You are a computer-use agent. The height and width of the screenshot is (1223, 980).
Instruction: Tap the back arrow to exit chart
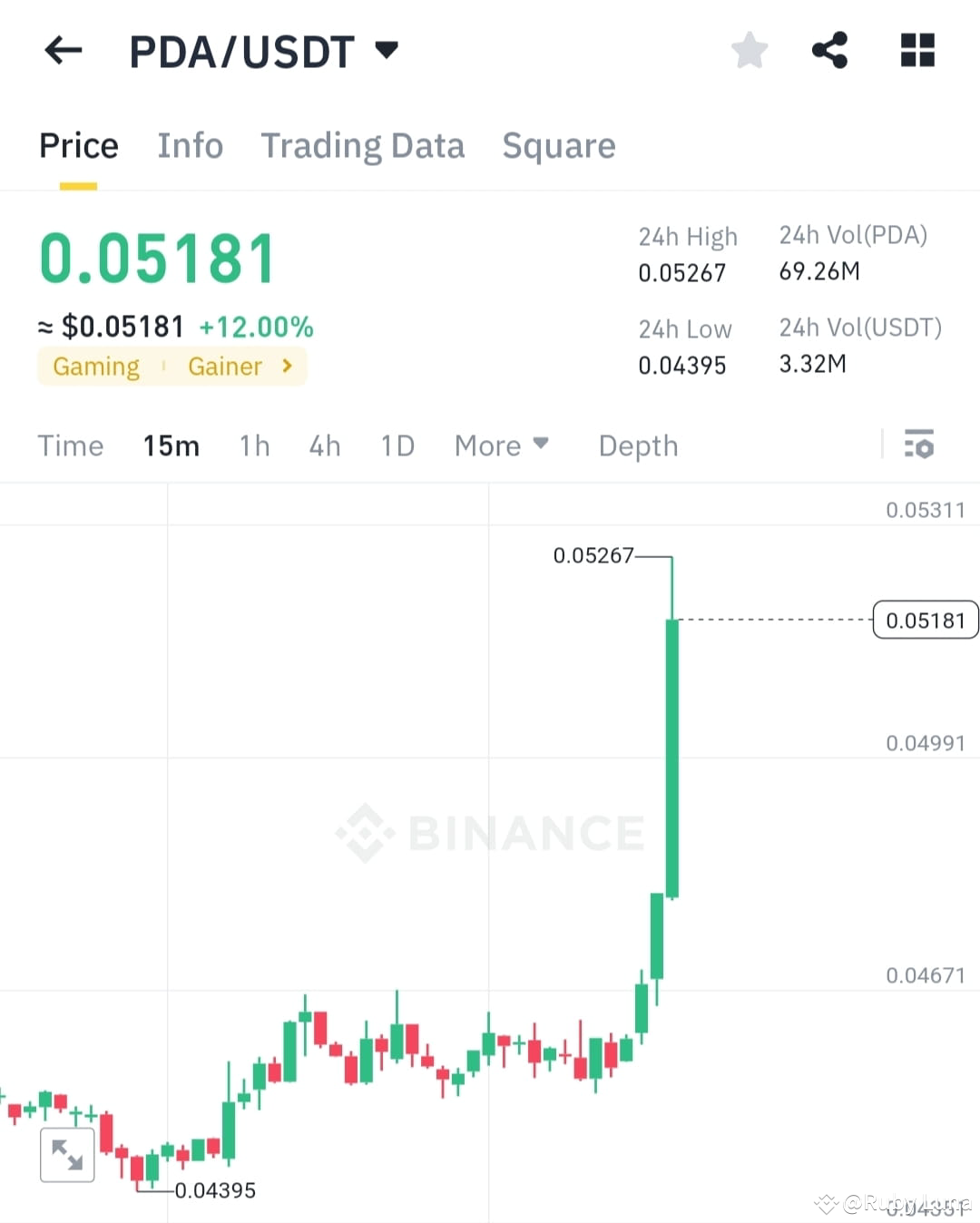(x=63, y=50)
